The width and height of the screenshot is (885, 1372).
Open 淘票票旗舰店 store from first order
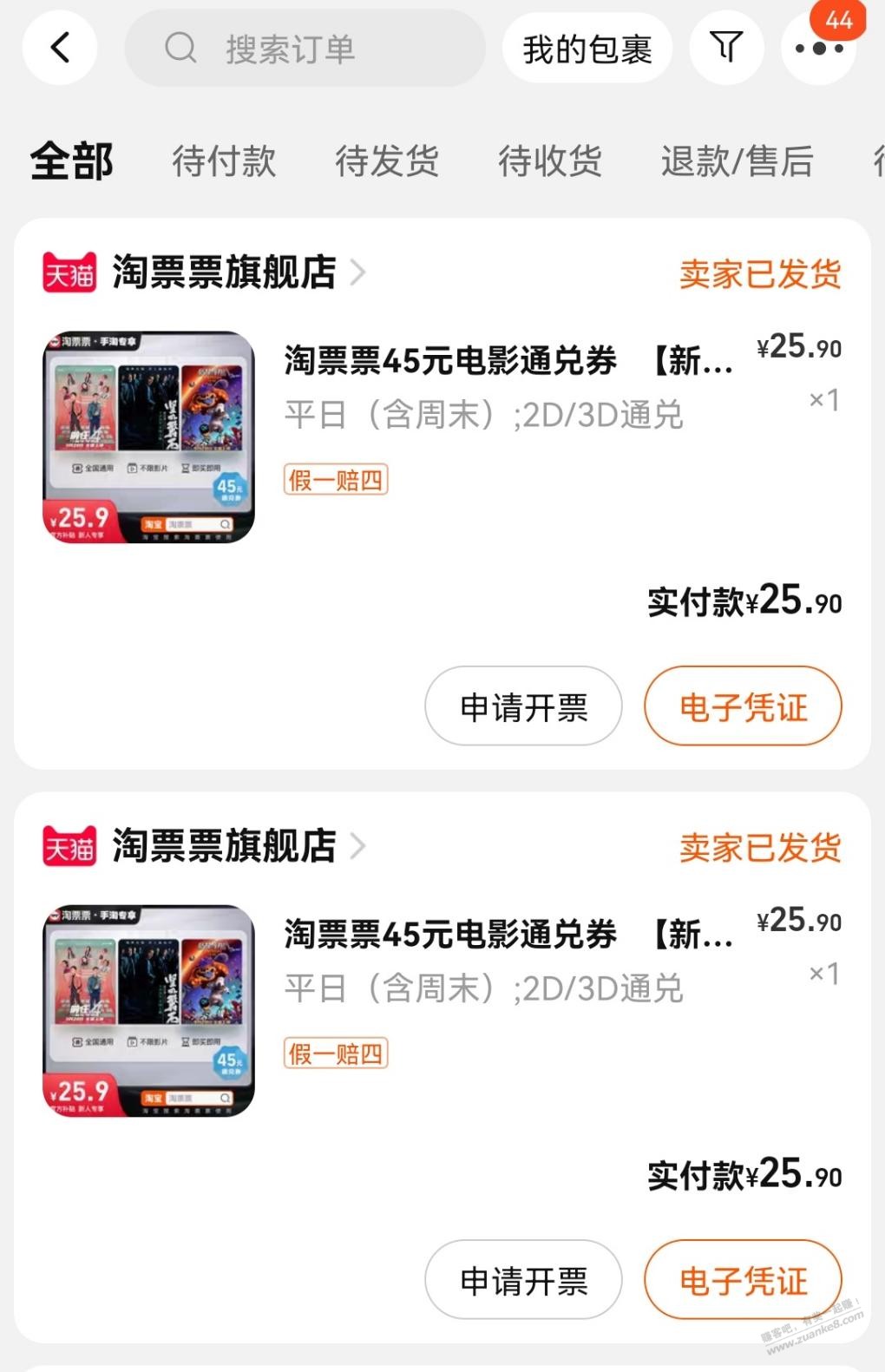pos(224,272)
